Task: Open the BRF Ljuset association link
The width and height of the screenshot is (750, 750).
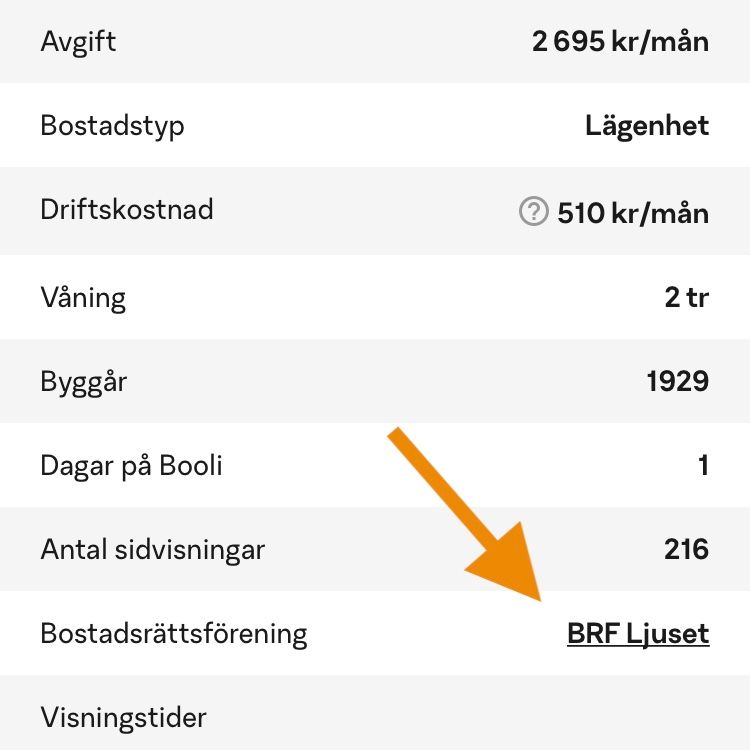Action: [x=637, y=634]
